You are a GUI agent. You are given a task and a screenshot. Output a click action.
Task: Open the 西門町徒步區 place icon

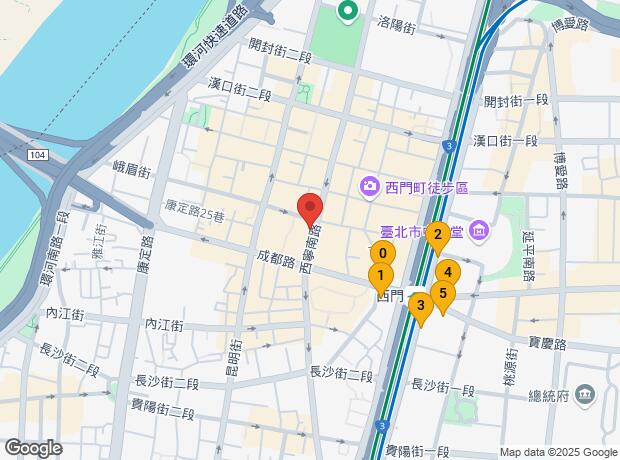370,186
